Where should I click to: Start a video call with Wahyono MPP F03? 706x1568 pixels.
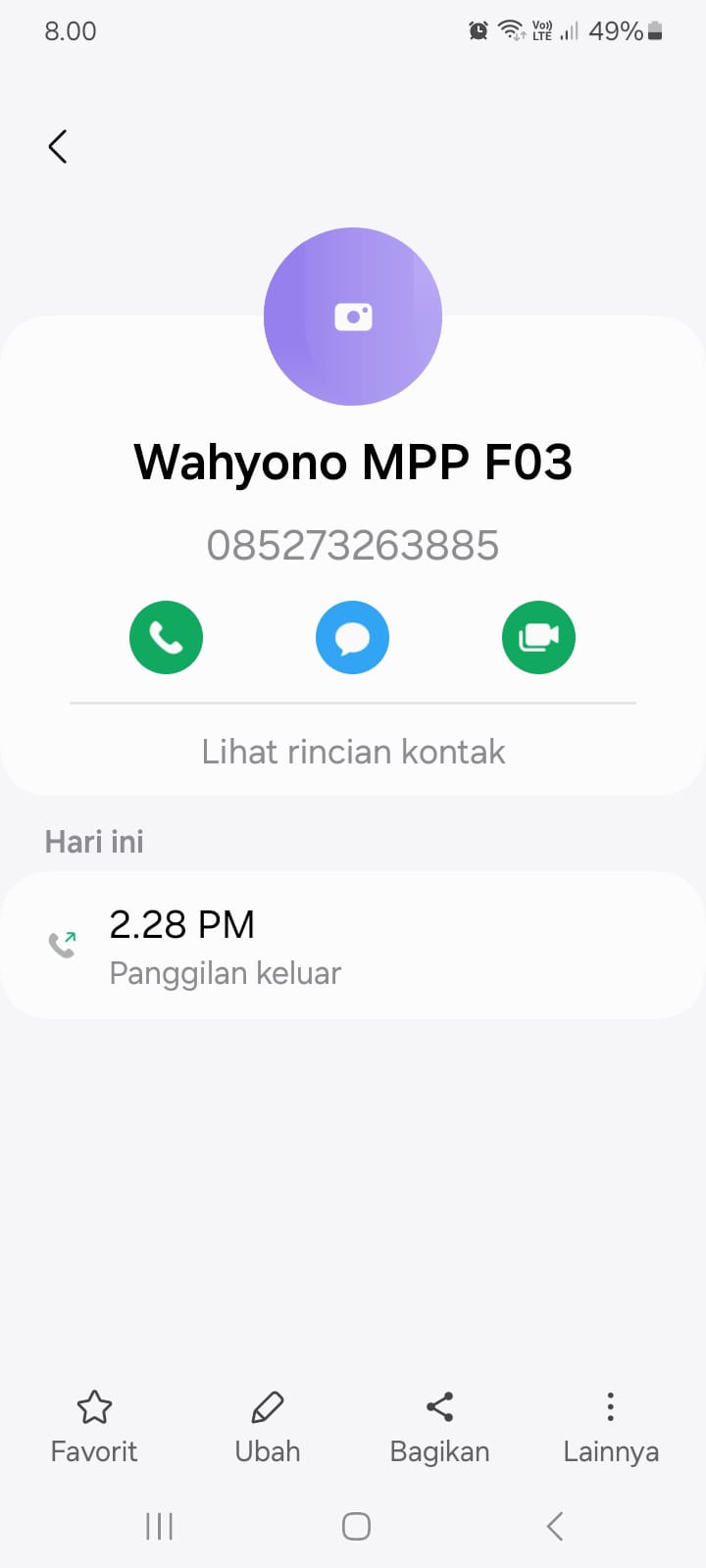tap(538, 637)
